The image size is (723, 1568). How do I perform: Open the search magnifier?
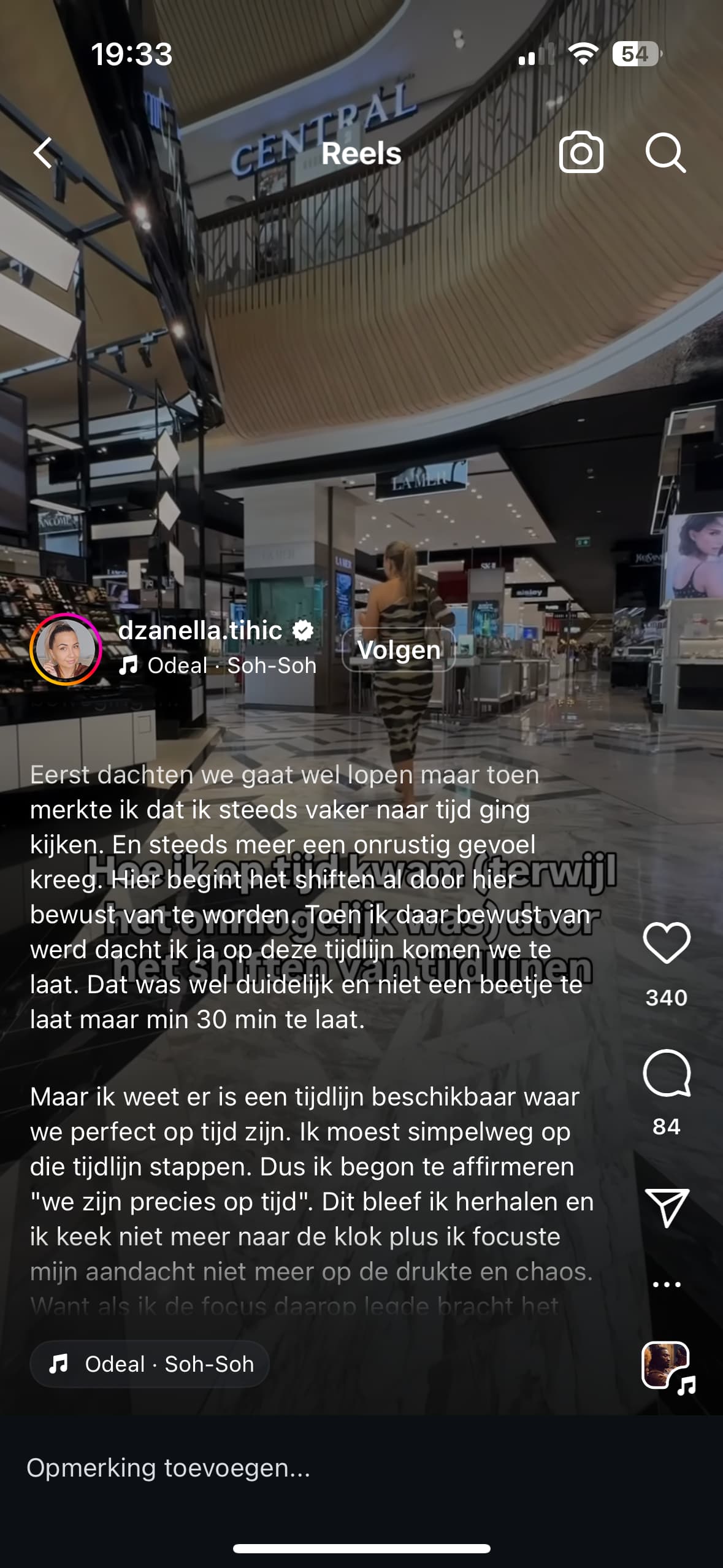point(665,153)
